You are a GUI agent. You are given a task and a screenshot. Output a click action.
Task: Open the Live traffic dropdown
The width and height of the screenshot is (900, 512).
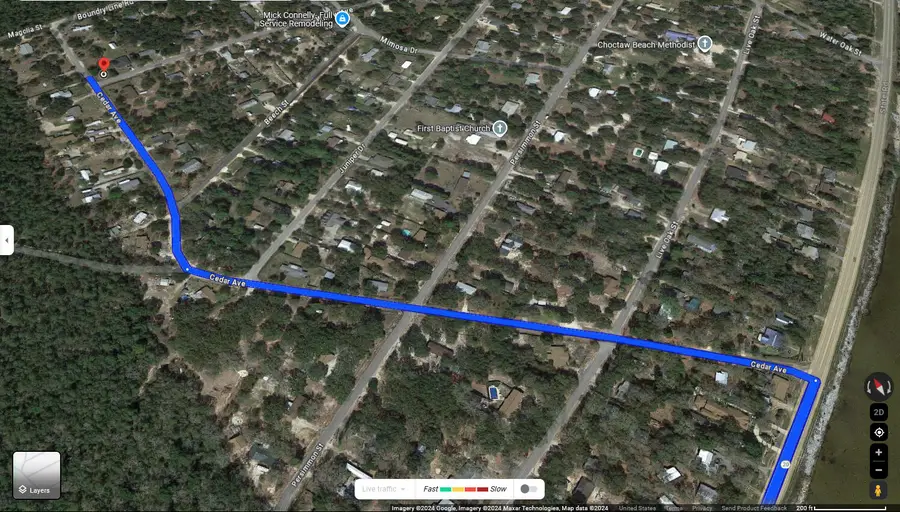(x=385, y=488)
